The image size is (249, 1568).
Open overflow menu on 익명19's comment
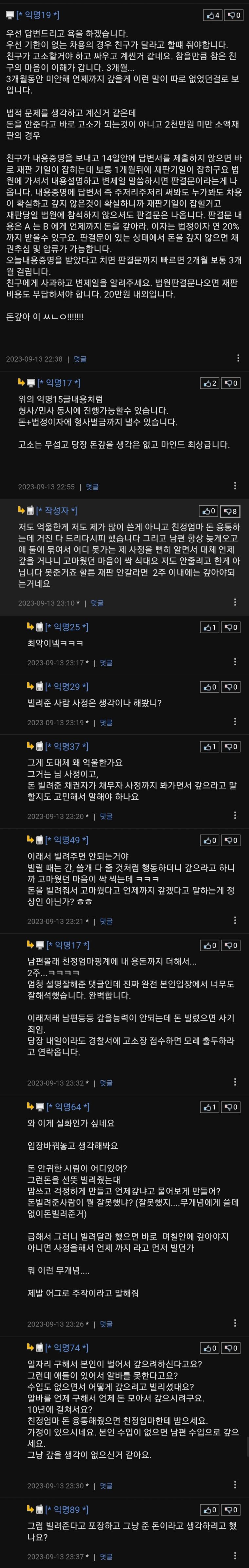(x=238, y=358)
